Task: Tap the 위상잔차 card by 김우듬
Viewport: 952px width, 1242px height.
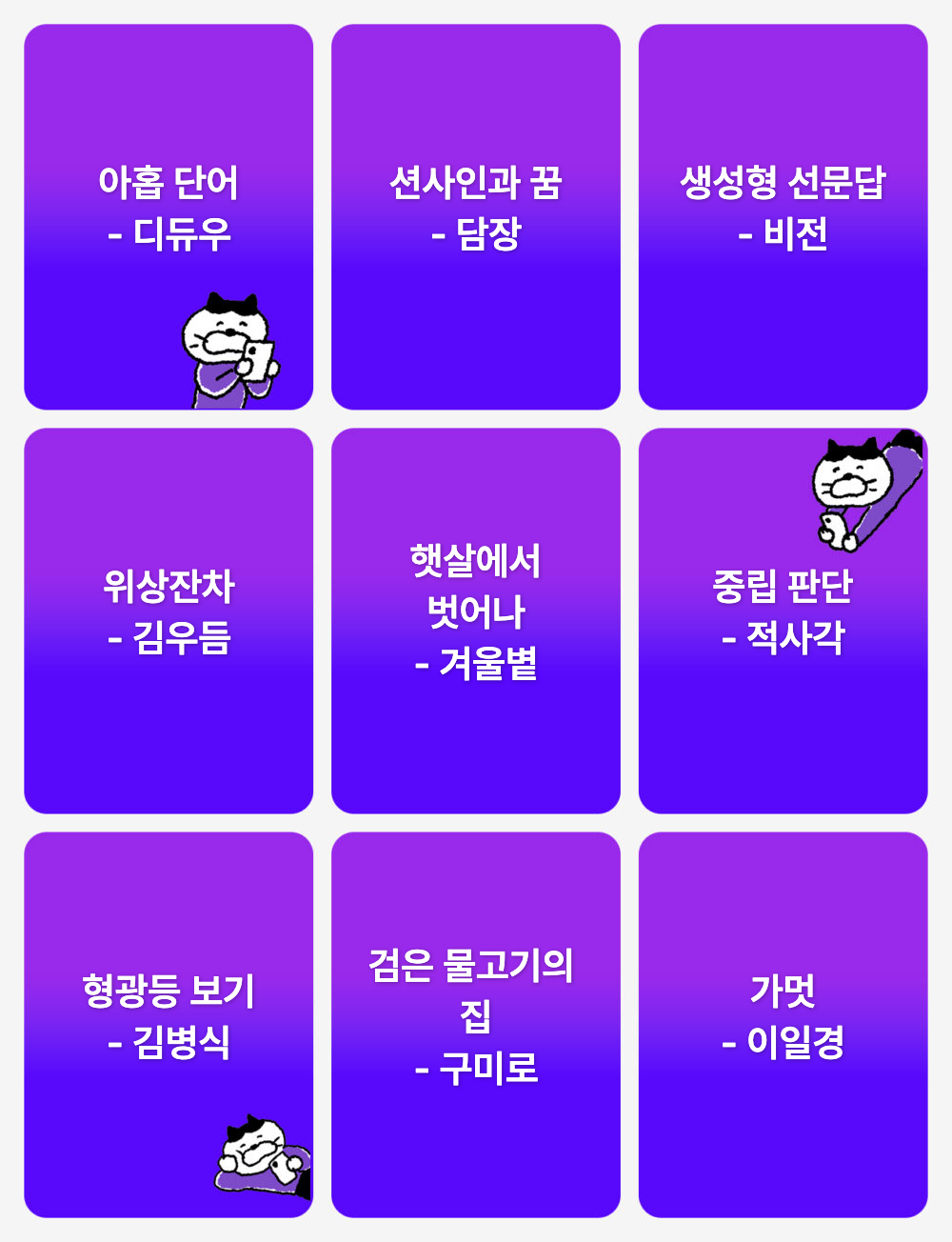Action: (x=169, y=613)
